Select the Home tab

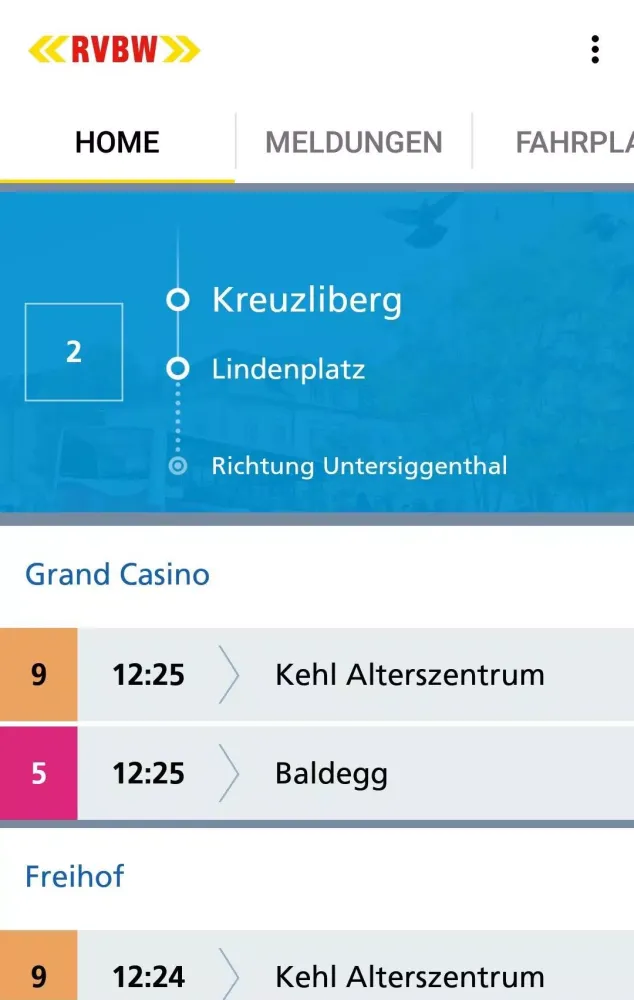117,142
